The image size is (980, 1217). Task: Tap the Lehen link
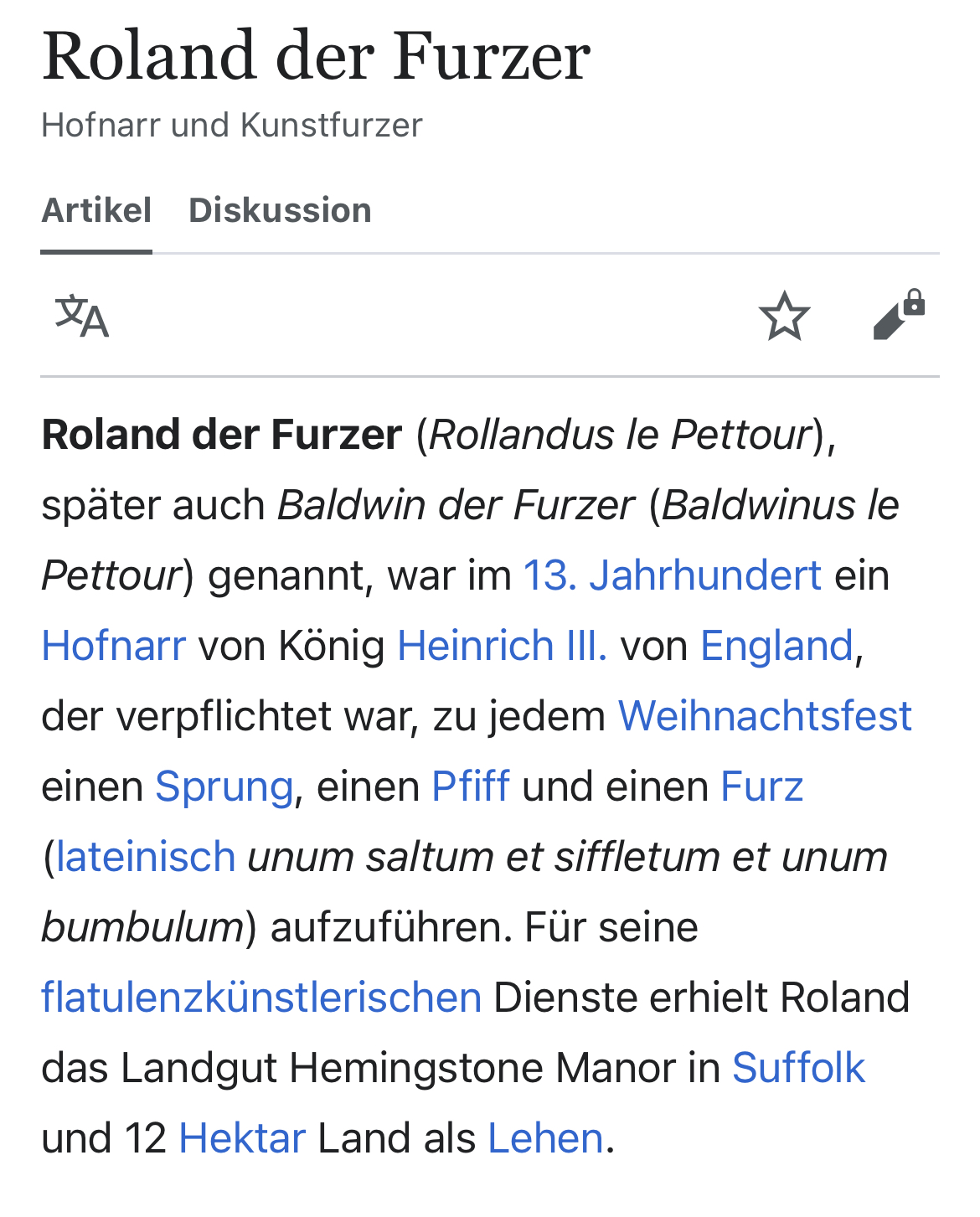[x=545, y=1139]
